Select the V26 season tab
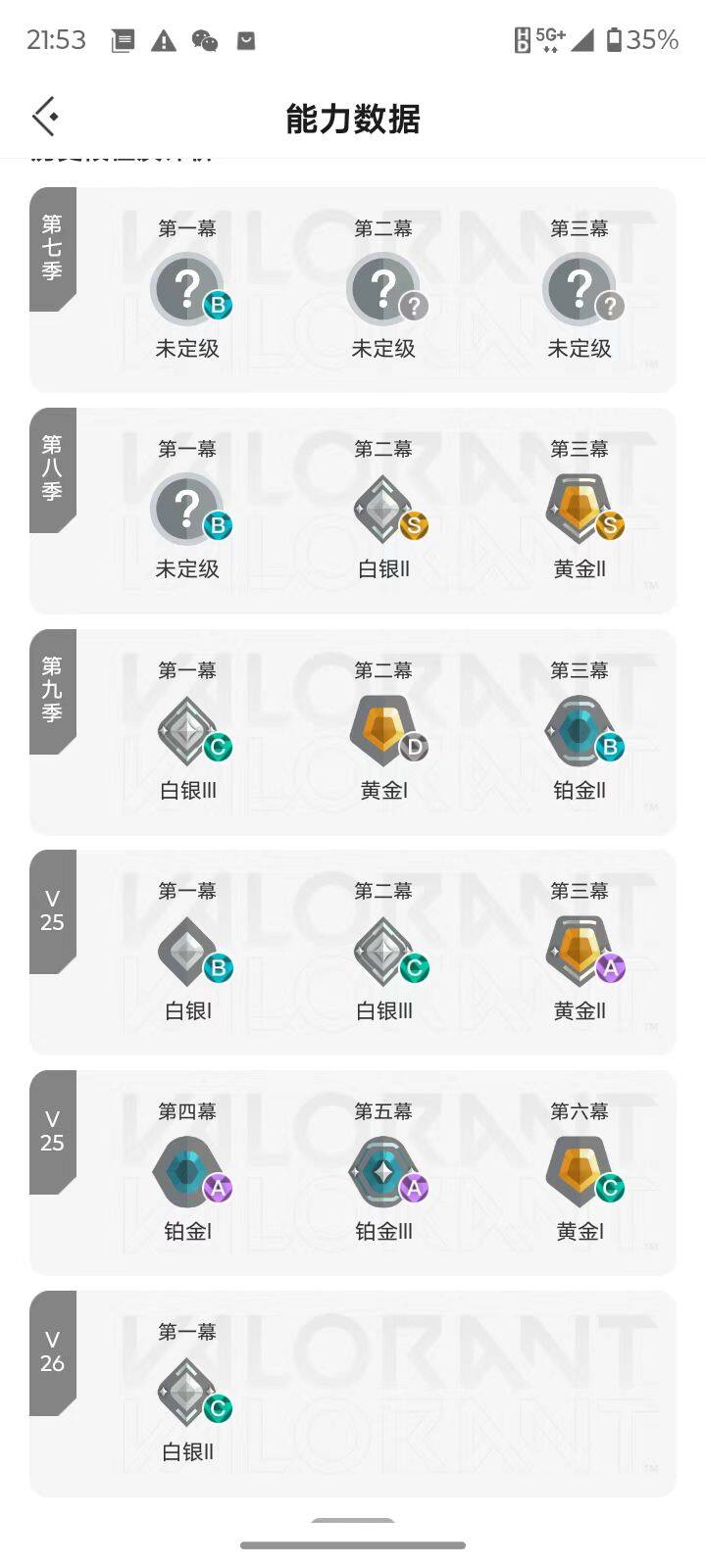Image resolution: width=706 pixels, height=1568 pixels. point(51,1353)
